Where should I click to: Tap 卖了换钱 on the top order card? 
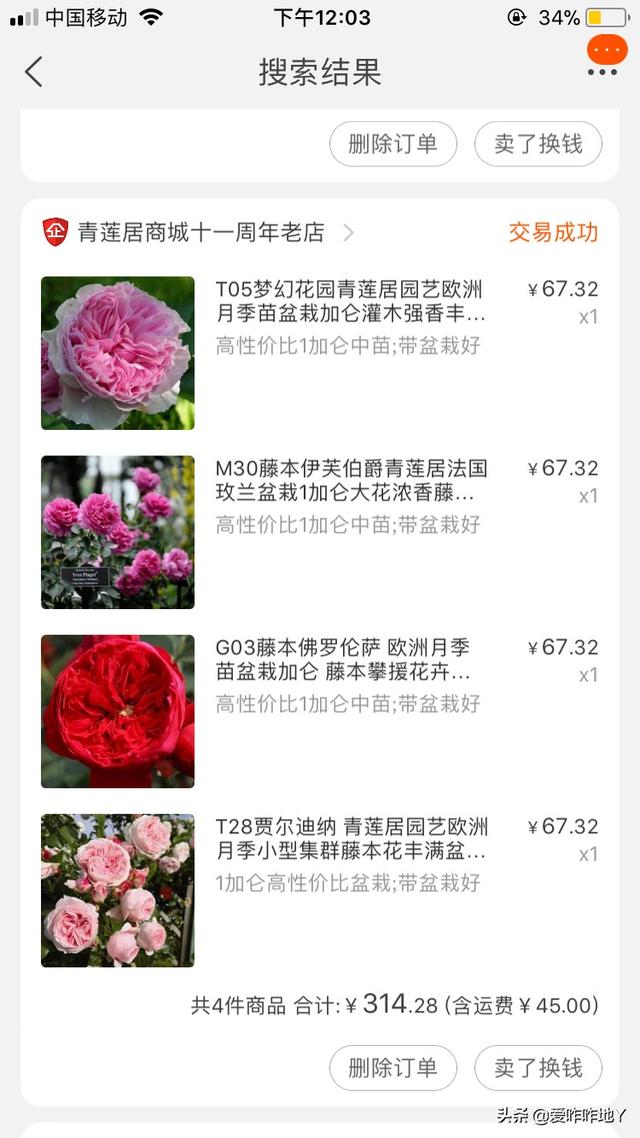538,144
